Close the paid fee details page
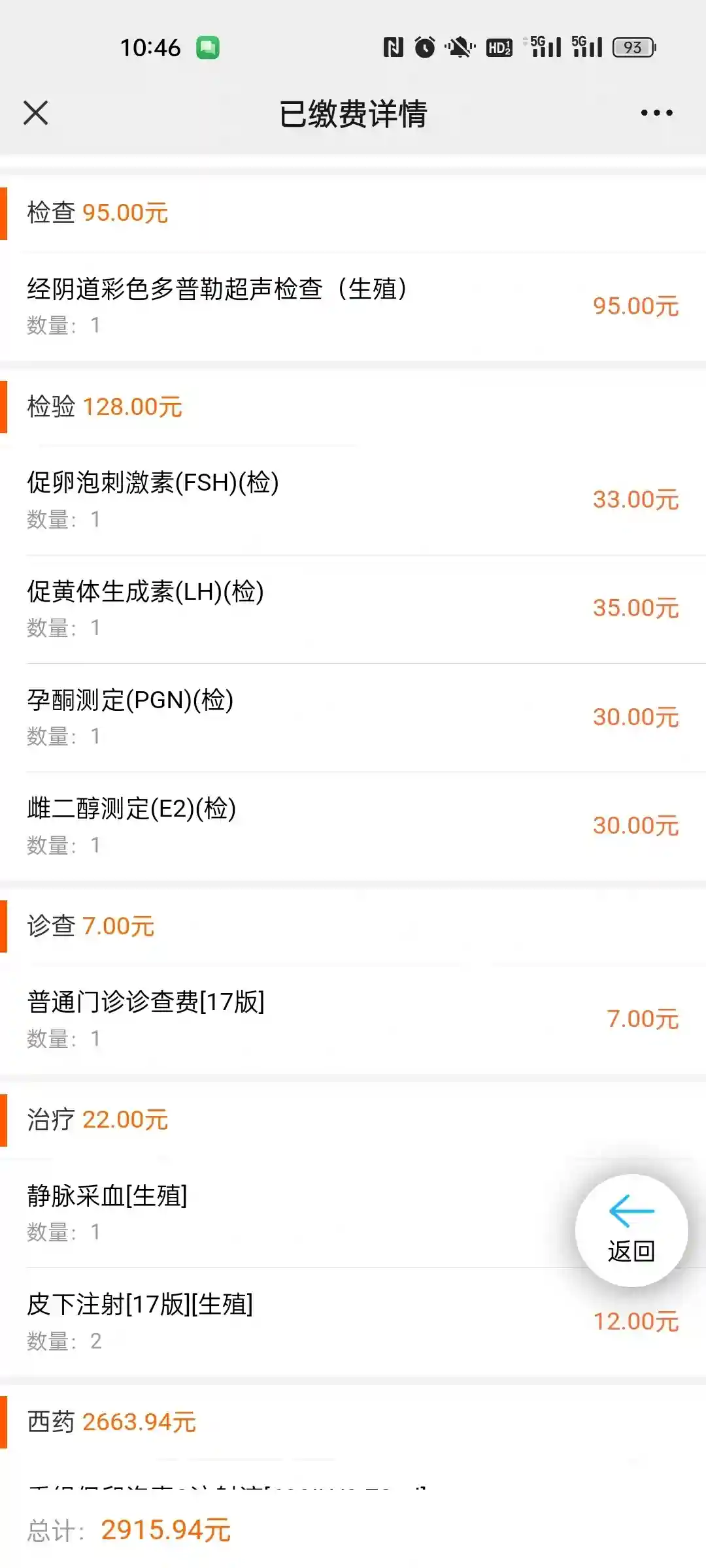Viewport: 706px width, 1568px height. coord(36,113)
